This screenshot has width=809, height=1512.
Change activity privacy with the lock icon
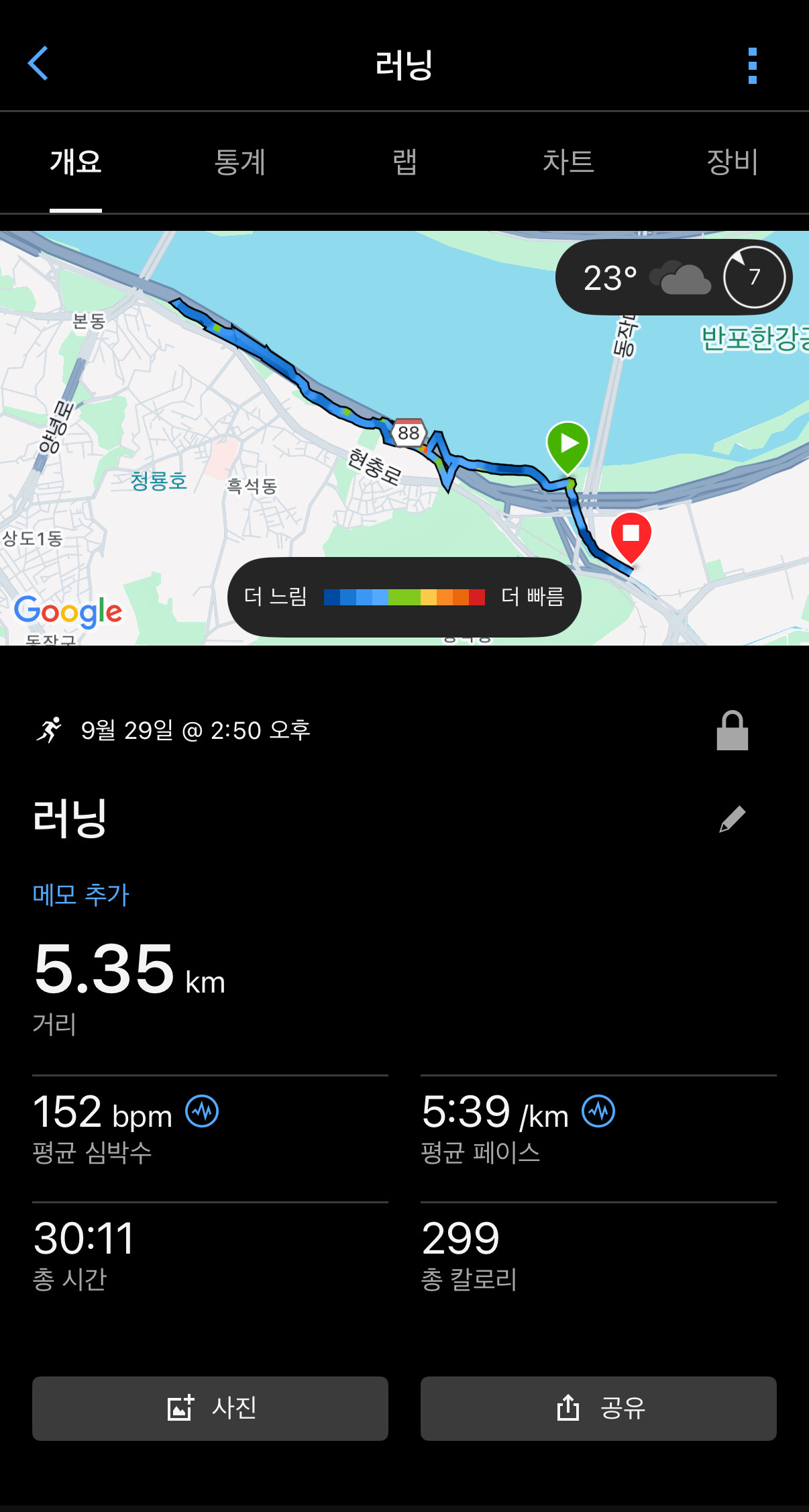click(732, 730)
